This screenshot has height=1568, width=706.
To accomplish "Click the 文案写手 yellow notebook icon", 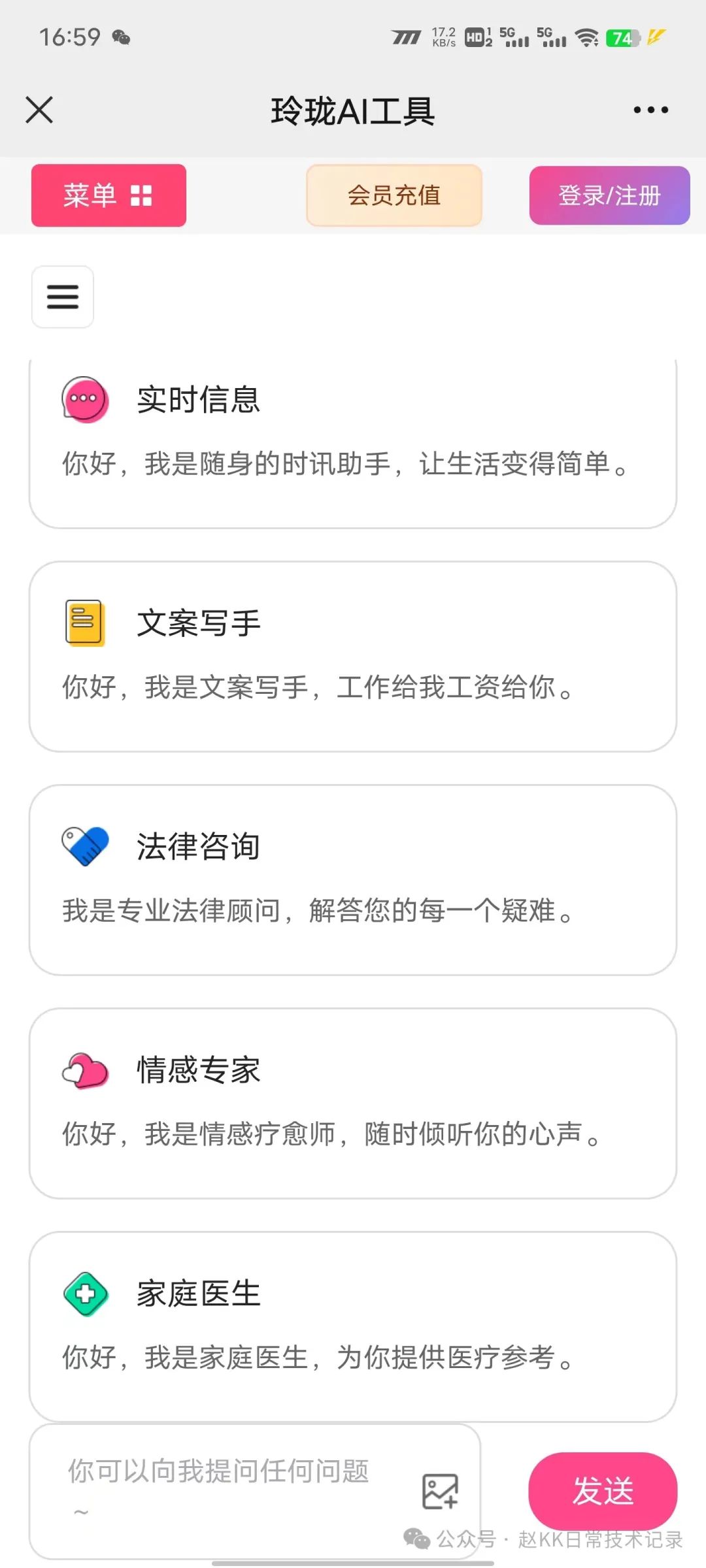I will (x=84, y=622).
